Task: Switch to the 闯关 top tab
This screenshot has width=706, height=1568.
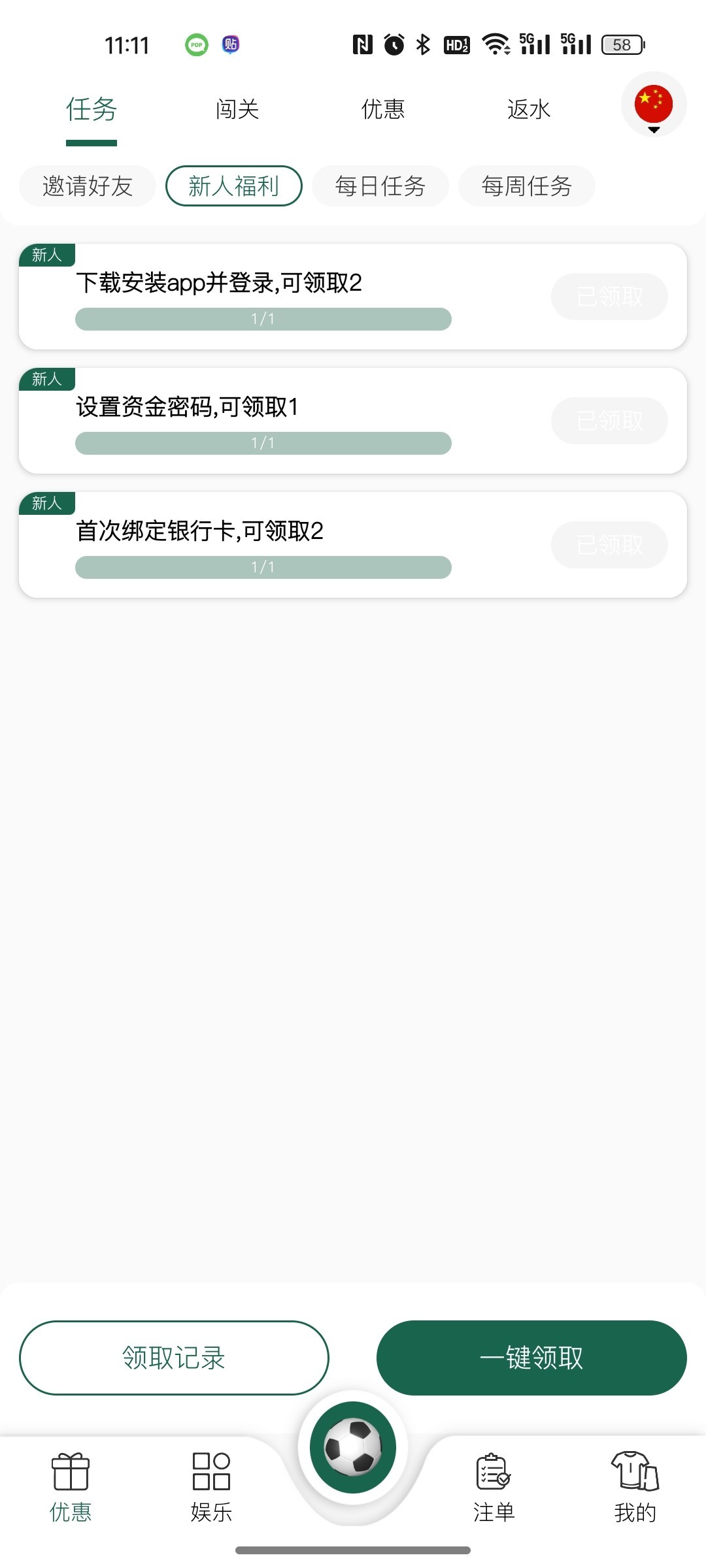Action: [237, 110]
